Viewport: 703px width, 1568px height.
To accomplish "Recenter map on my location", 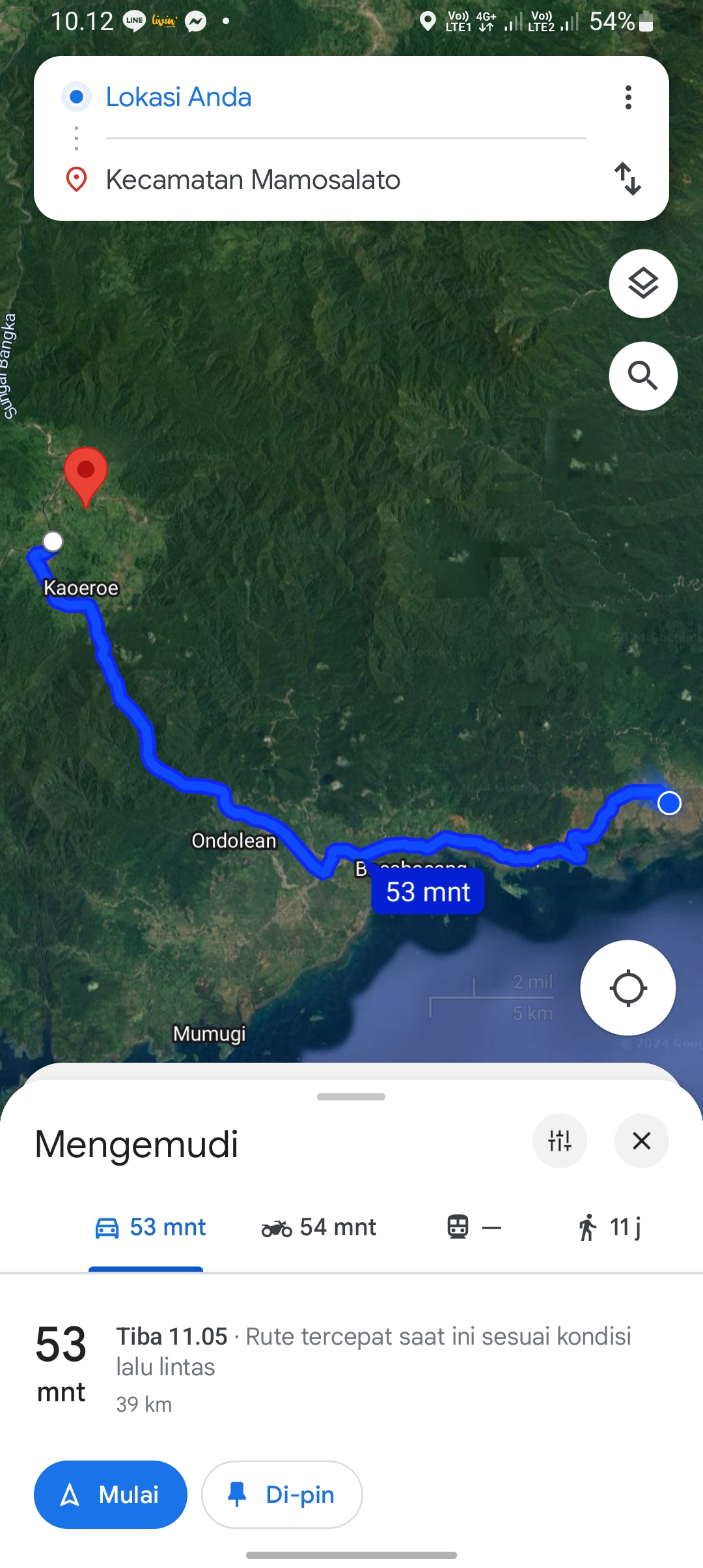I will tap(628, 988).
